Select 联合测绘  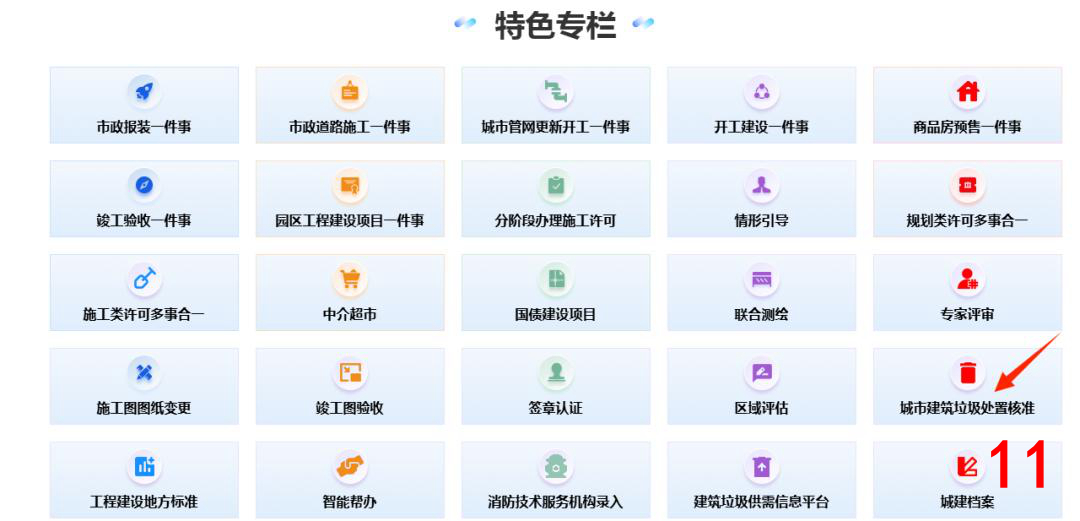click(x=762, y=293)
